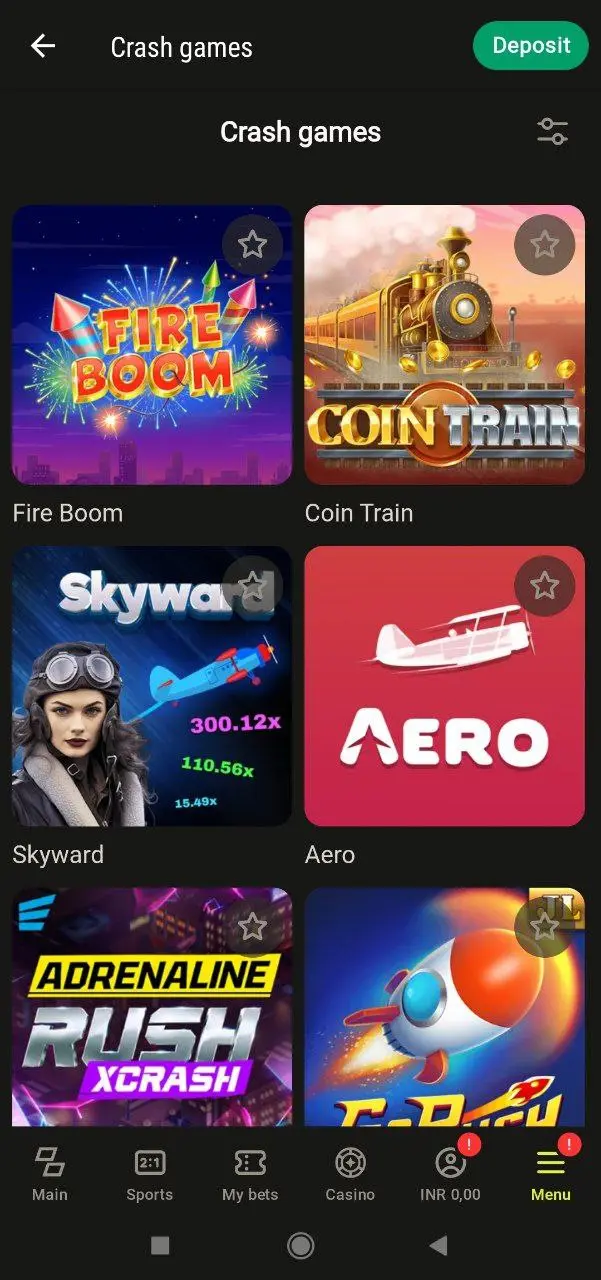View the My bets tab
This screenshot has width=601, height=1280.
(x=250, y=1174)
